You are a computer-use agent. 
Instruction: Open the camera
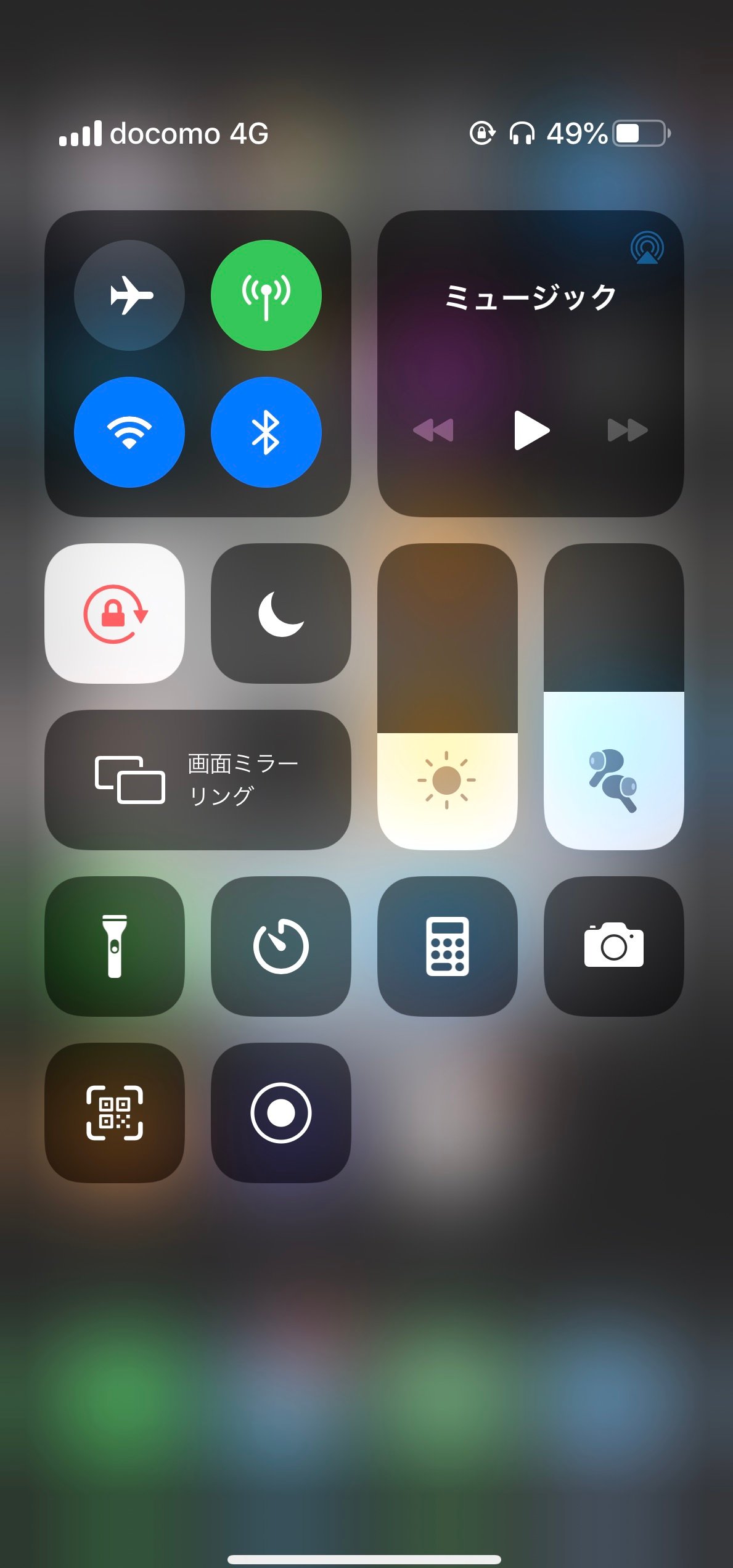click(614, 946)
